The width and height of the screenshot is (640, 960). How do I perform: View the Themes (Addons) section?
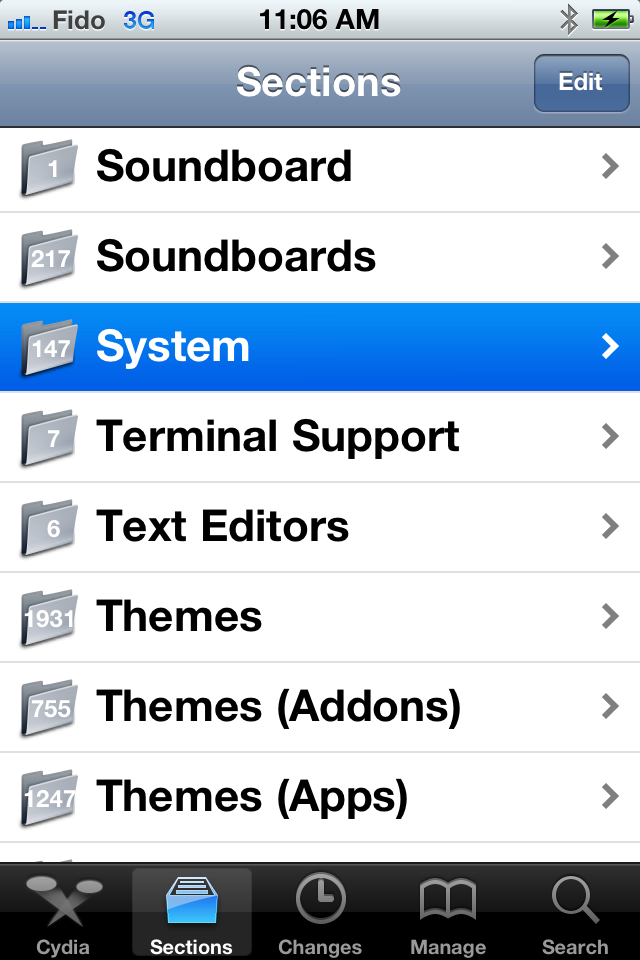pyautogui.click(x=320, y=707)
